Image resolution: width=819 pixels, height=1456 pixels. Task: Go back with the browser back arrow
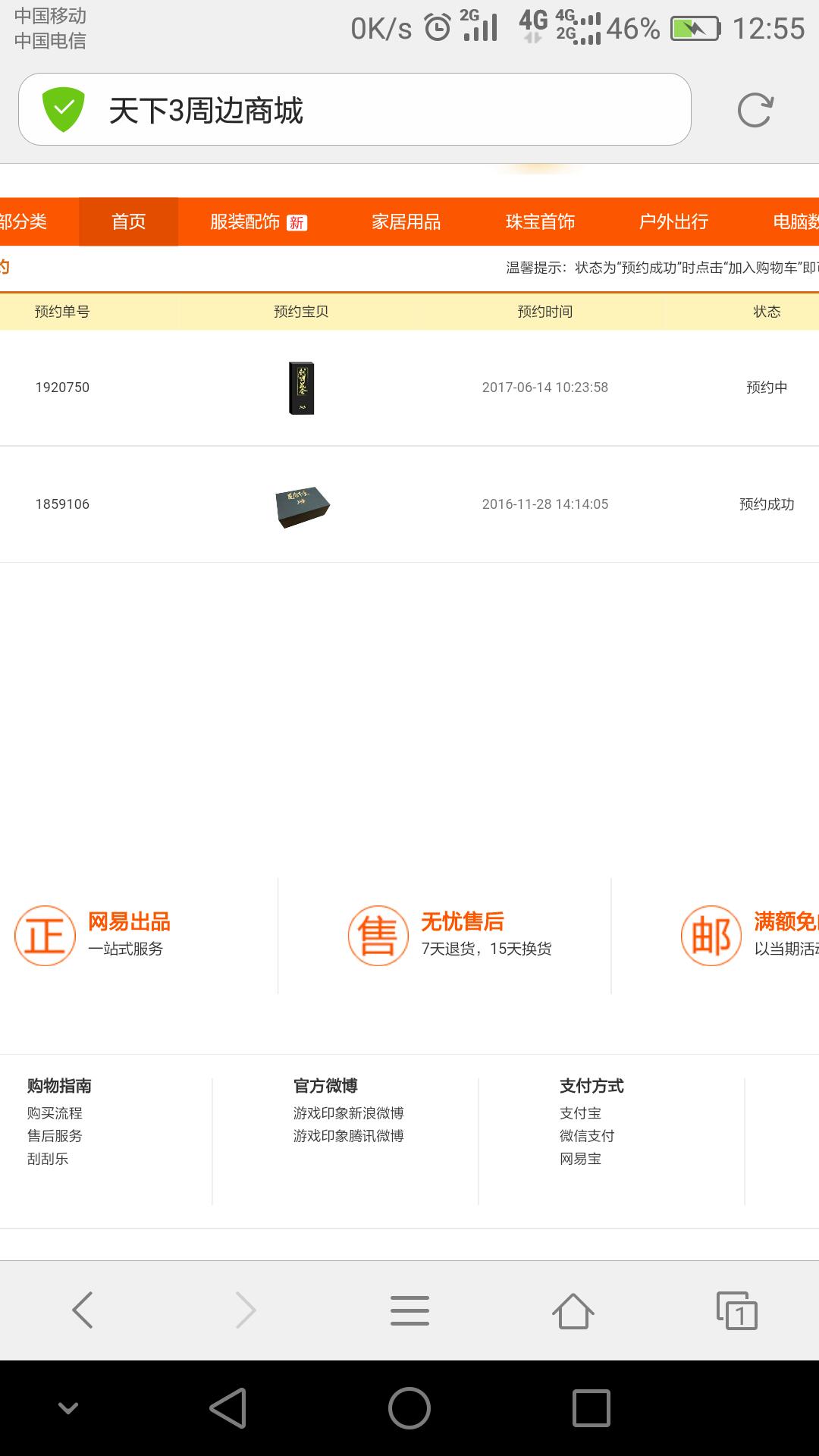83,1310
